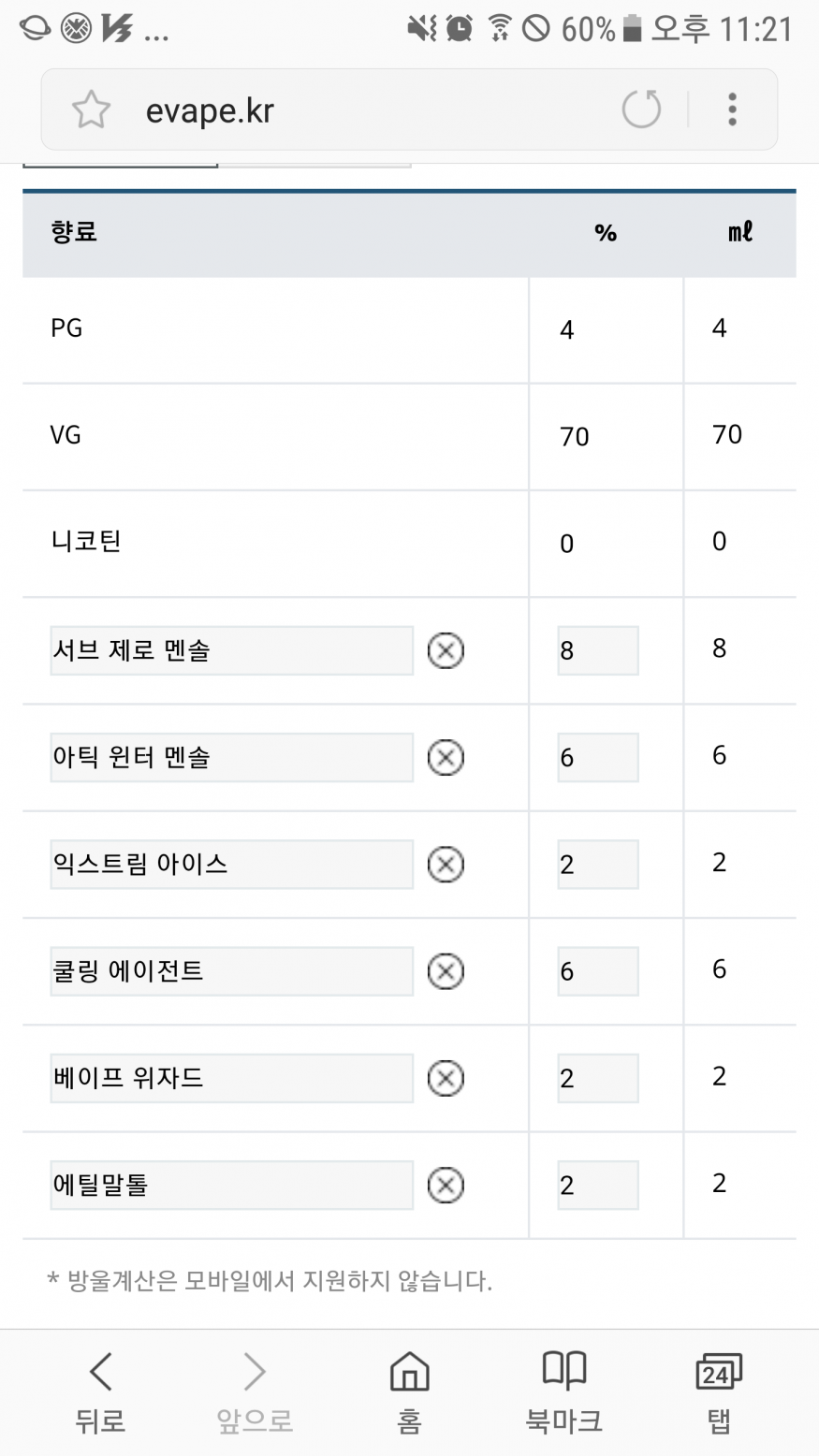Bookmark the page with the star icon

(91, 110)
